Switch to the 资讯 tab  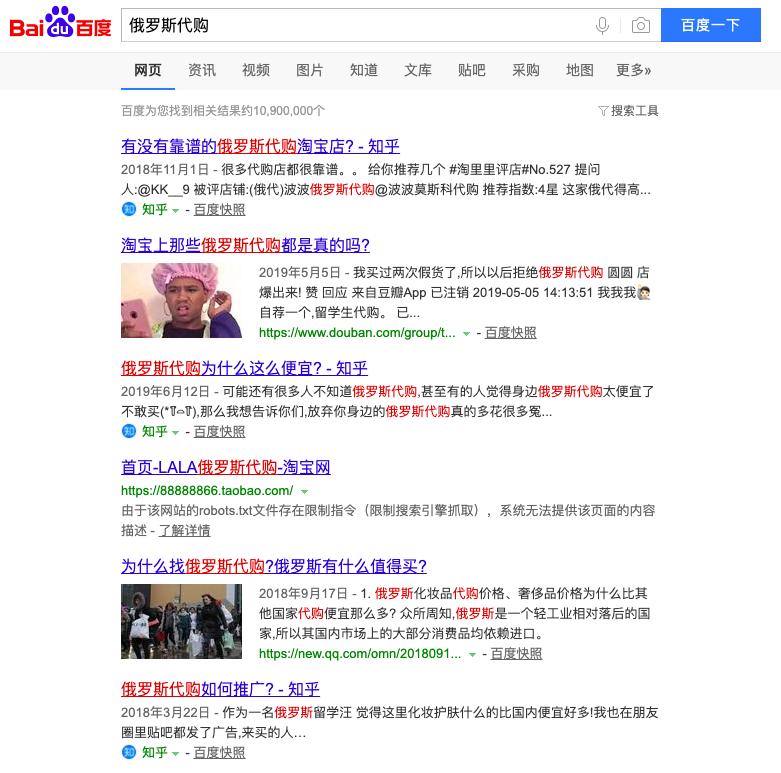tap(202, 70)
